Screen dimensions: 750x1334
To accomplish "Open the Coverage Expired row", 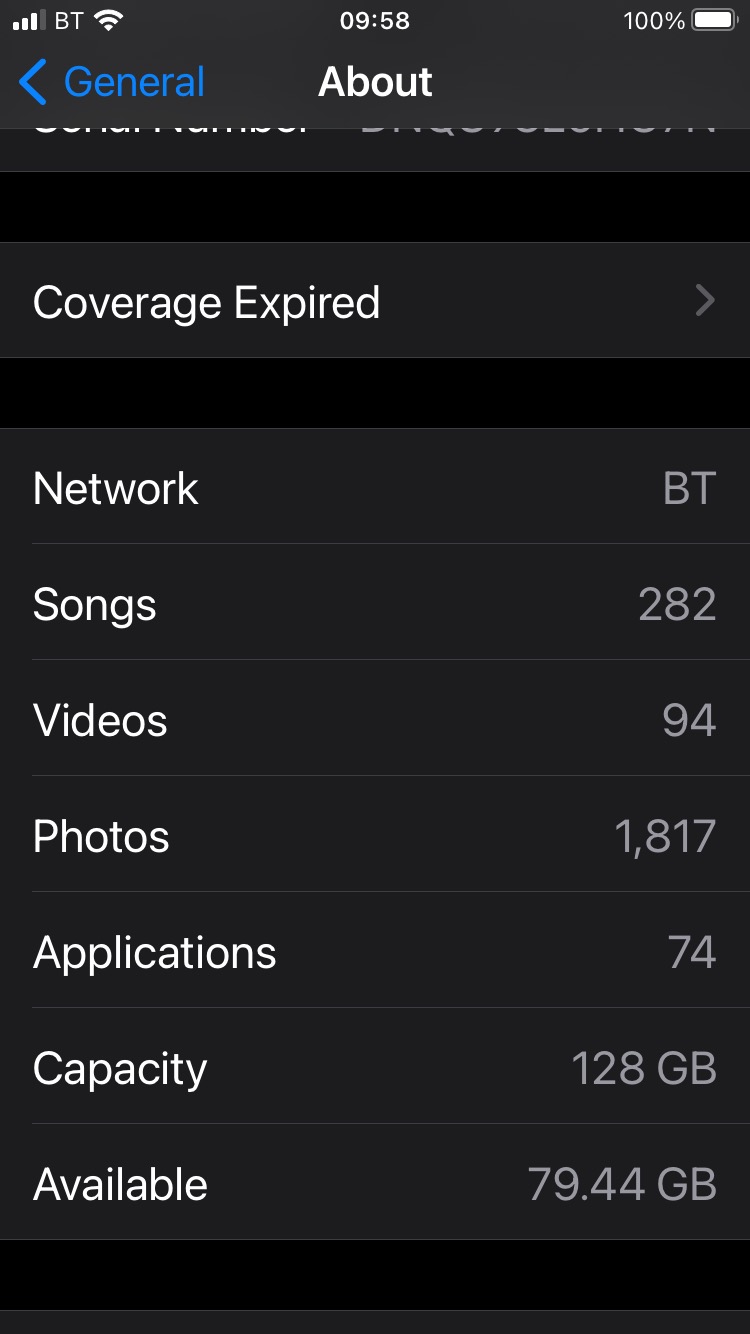I will click(375, 301).
